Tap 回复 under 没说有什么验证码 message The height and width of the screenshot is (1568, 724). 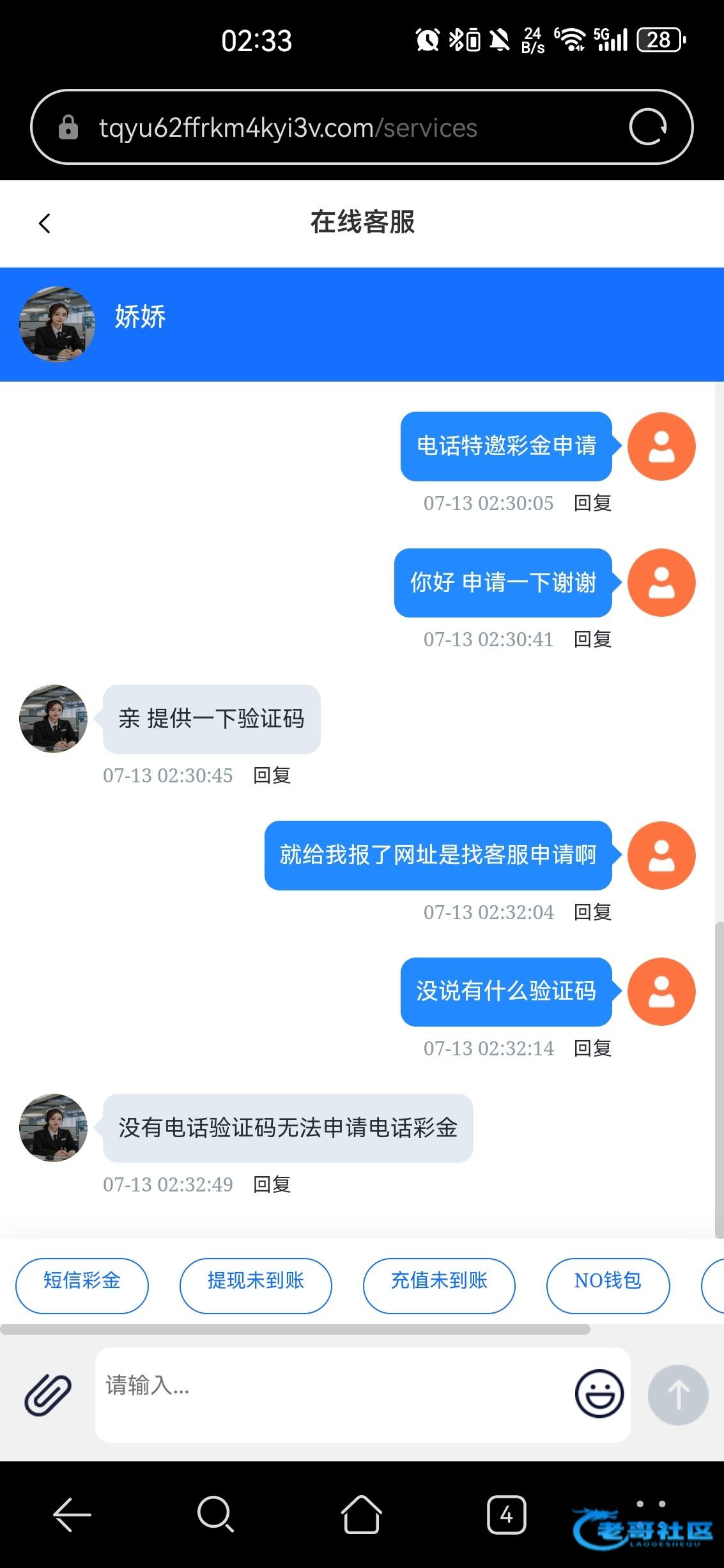point(592,1048)
